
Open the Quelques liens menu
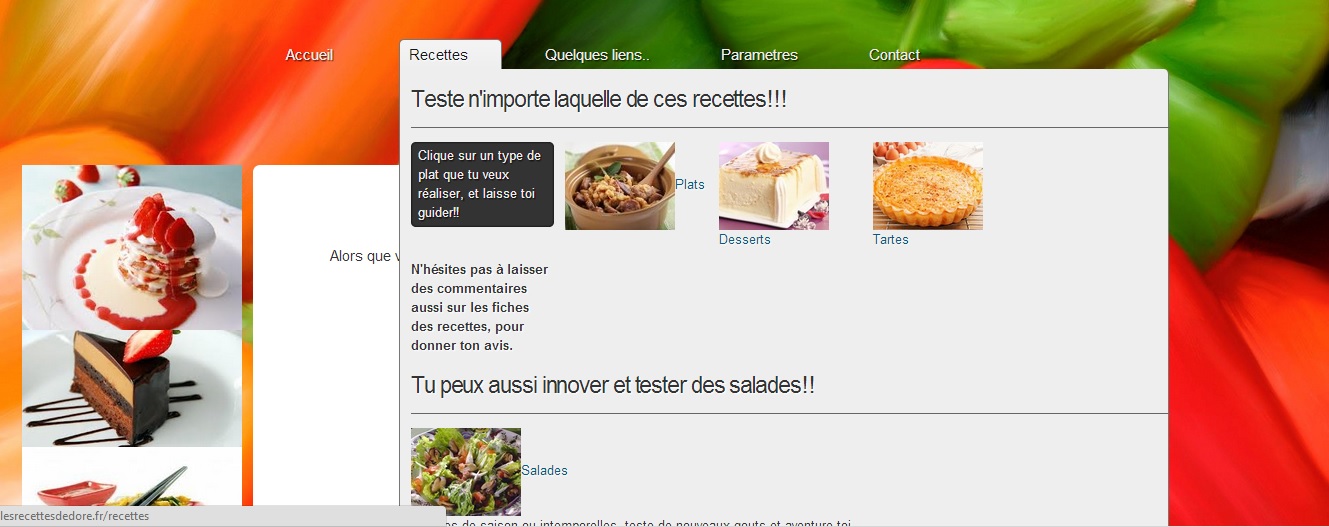597,55
